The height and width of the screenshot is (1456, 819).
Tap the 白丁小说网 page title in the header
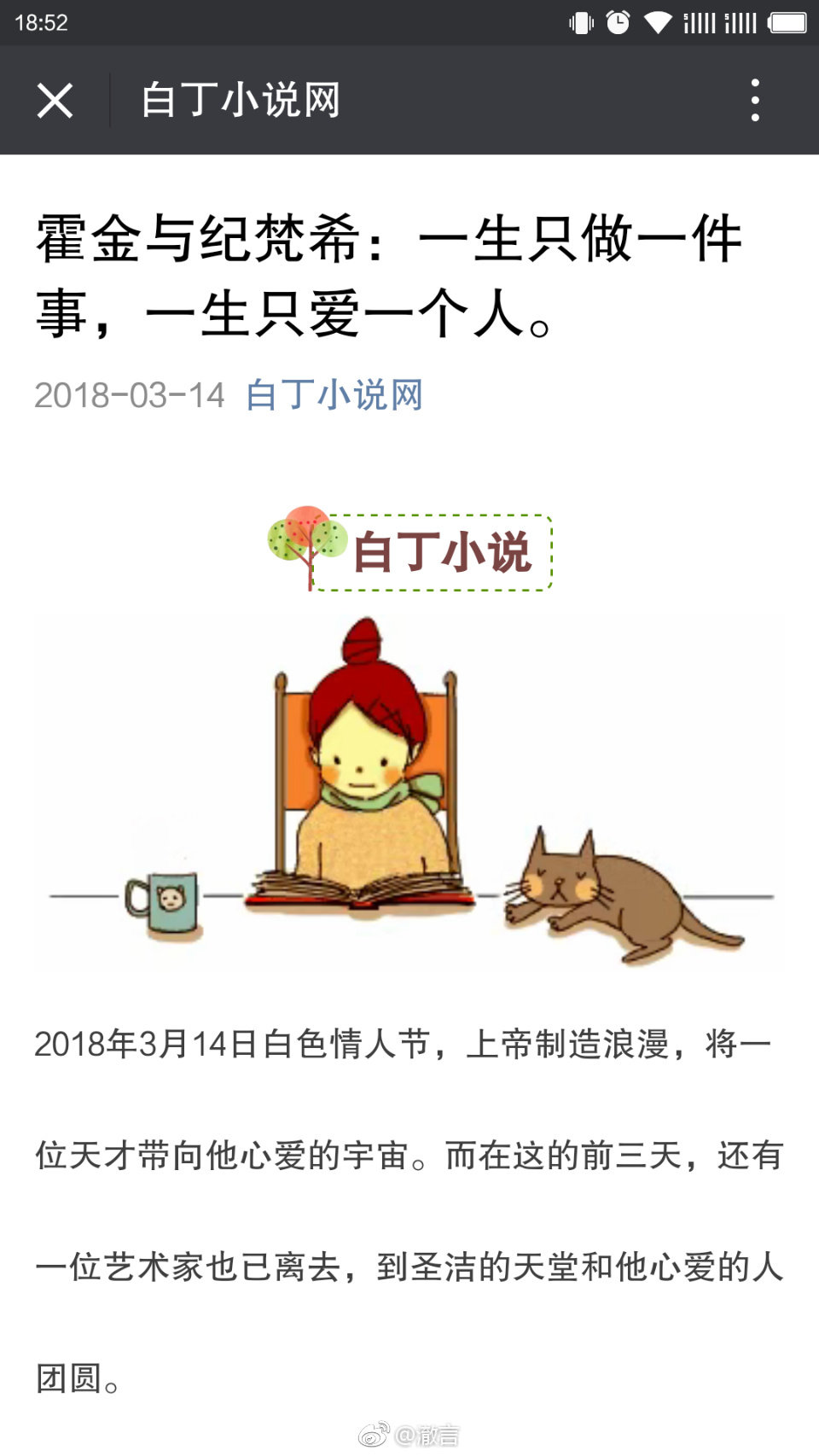tap(241, 99)
